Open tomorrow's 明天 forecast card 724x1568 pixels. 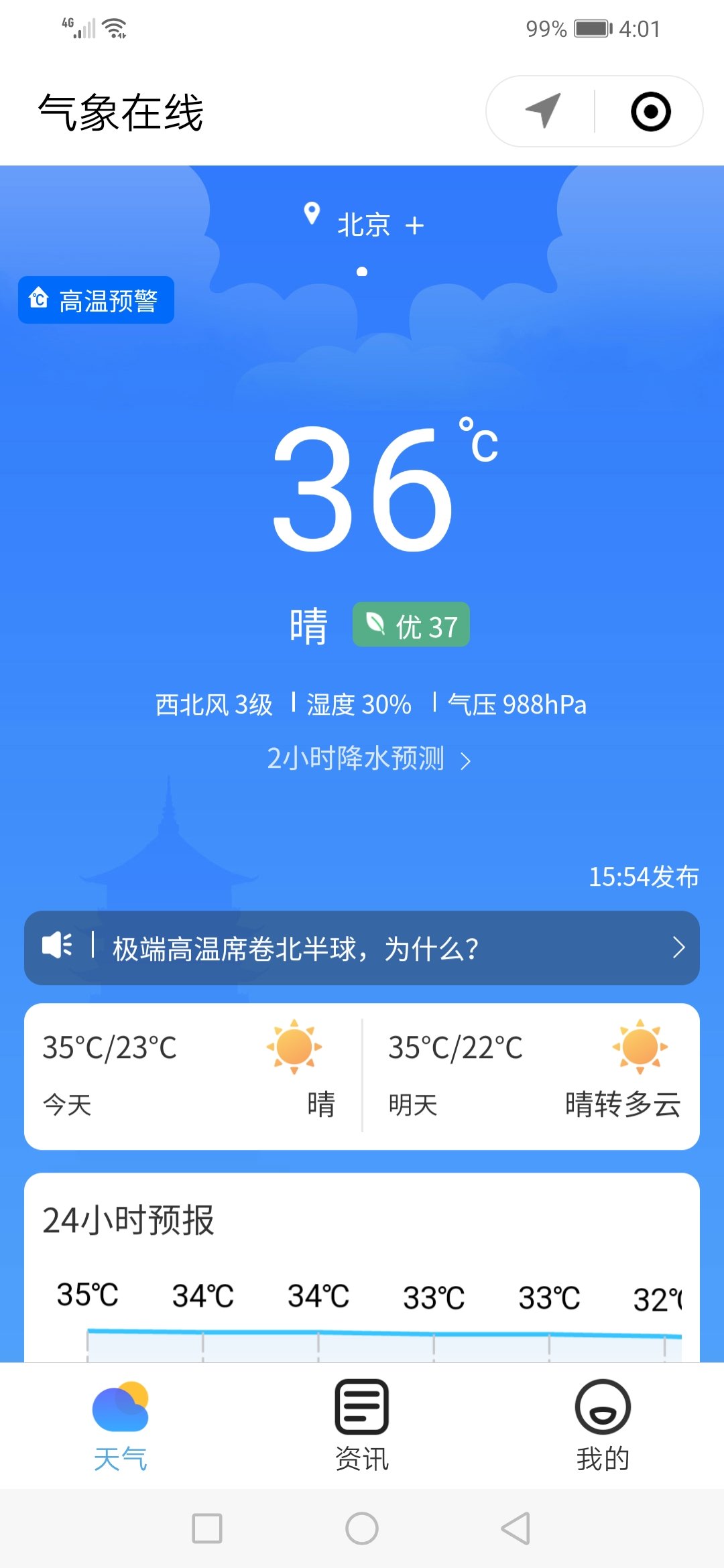[x=532, y=1076]
